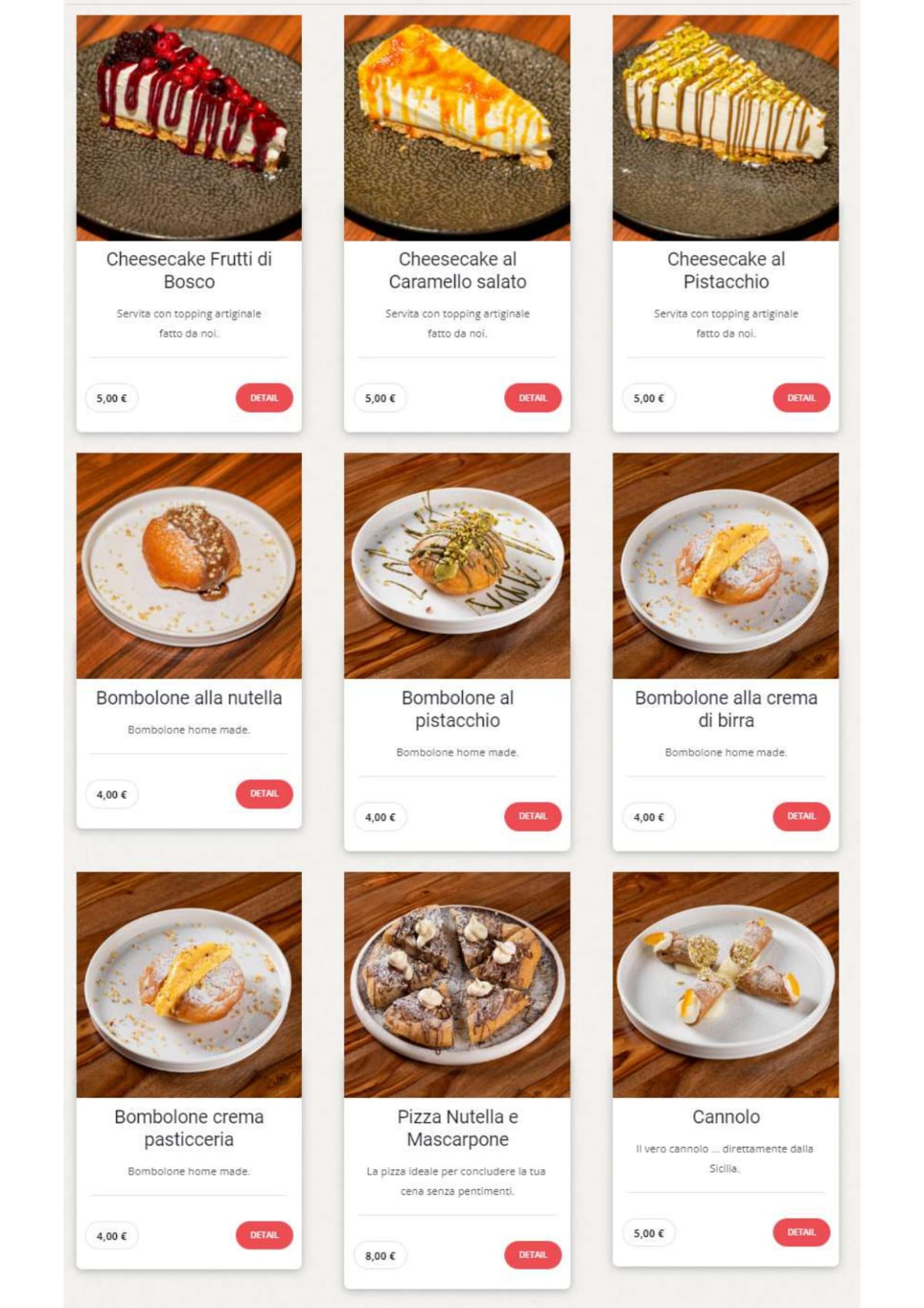Screen dimensions: 924x1308
Task: Open details for Cheesecake Frutti di Bosco
Action: click(264, 397)
